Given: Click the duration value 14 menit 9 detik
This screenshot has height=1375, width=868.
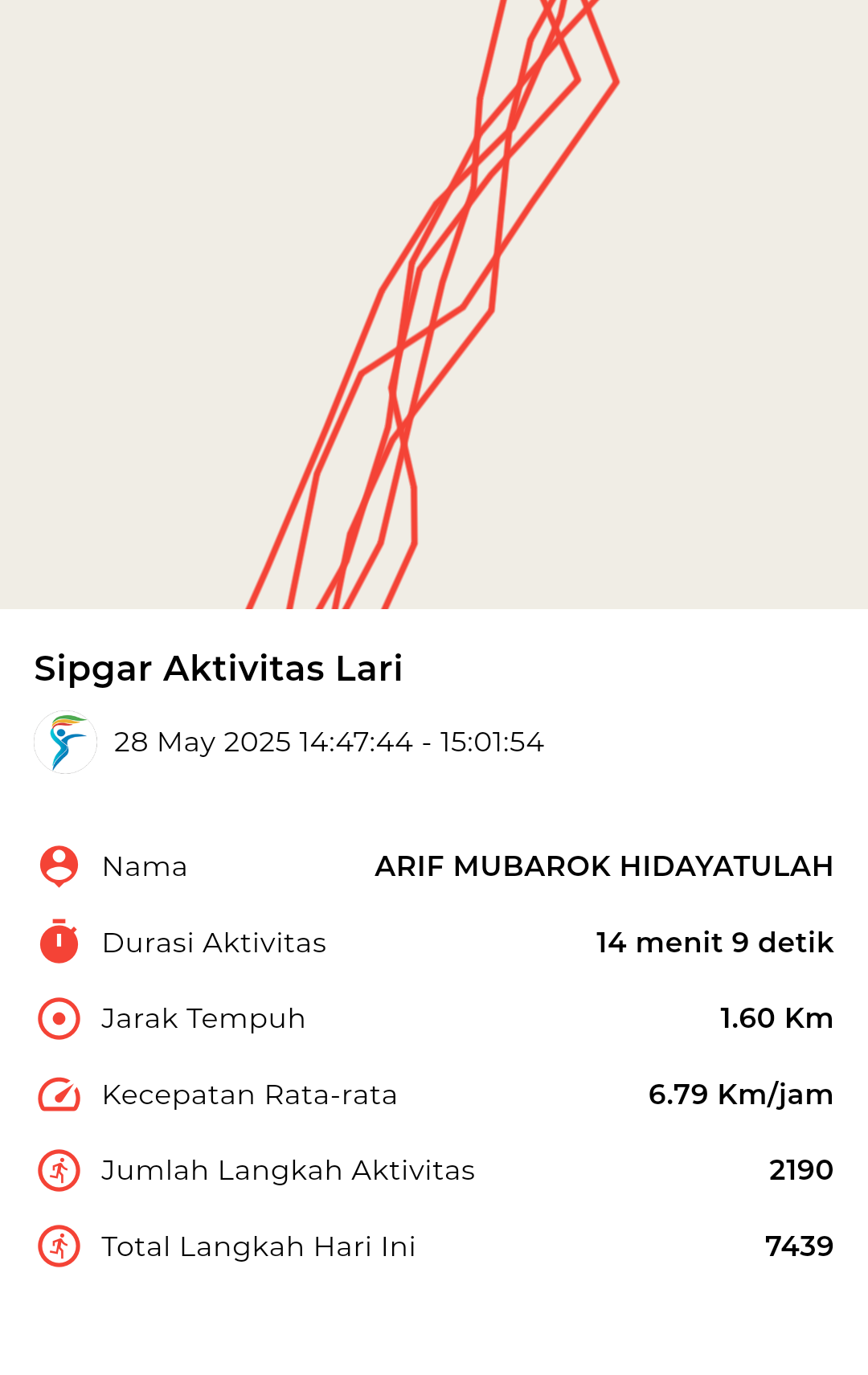Looking at the screenshot, I should tap(714, 942).
